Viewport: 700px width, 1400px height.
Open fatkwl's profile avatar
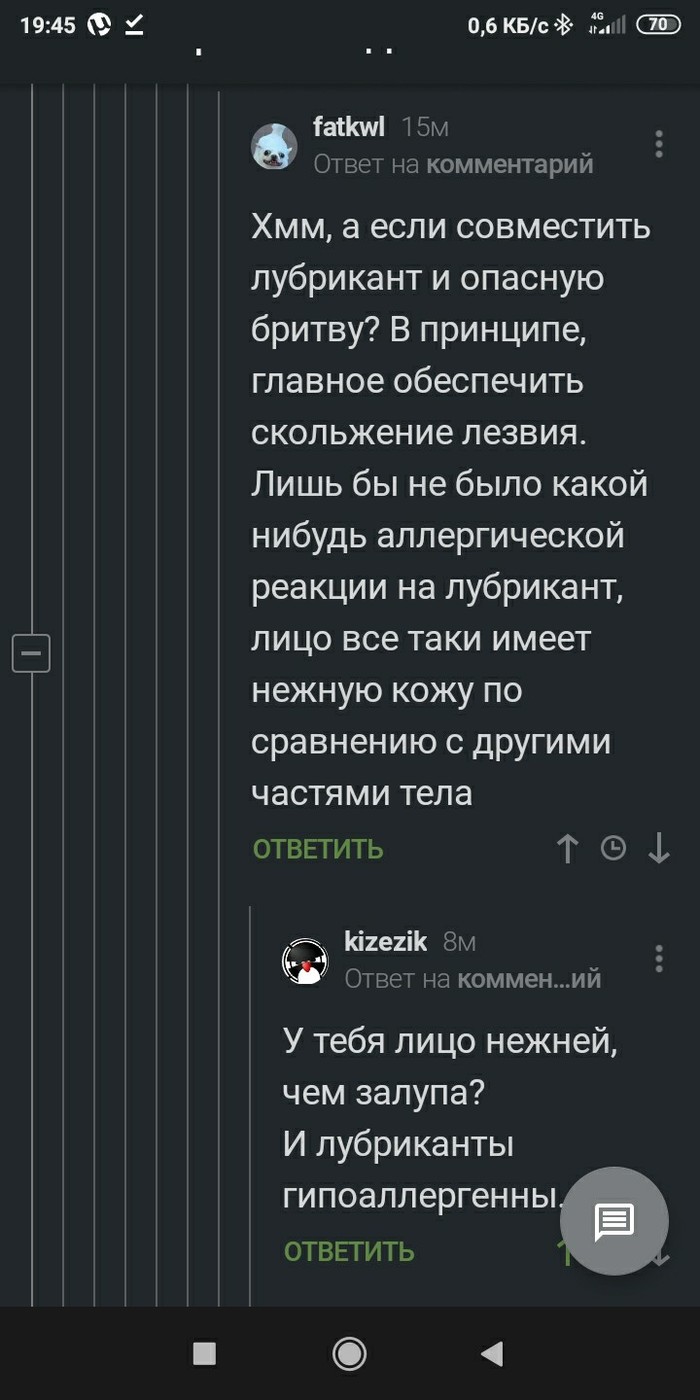(x=273, y=147)
